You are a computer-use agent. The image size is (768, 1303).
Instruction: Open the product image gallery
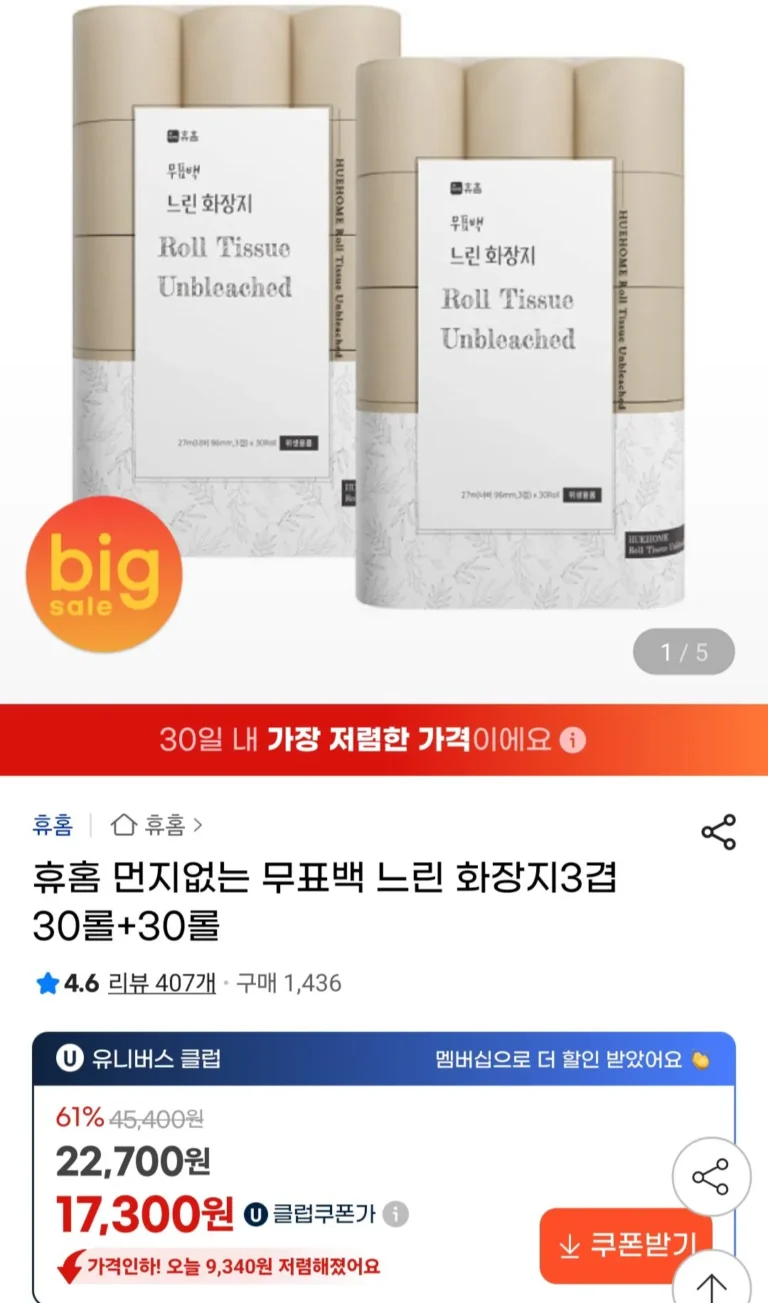384,330
